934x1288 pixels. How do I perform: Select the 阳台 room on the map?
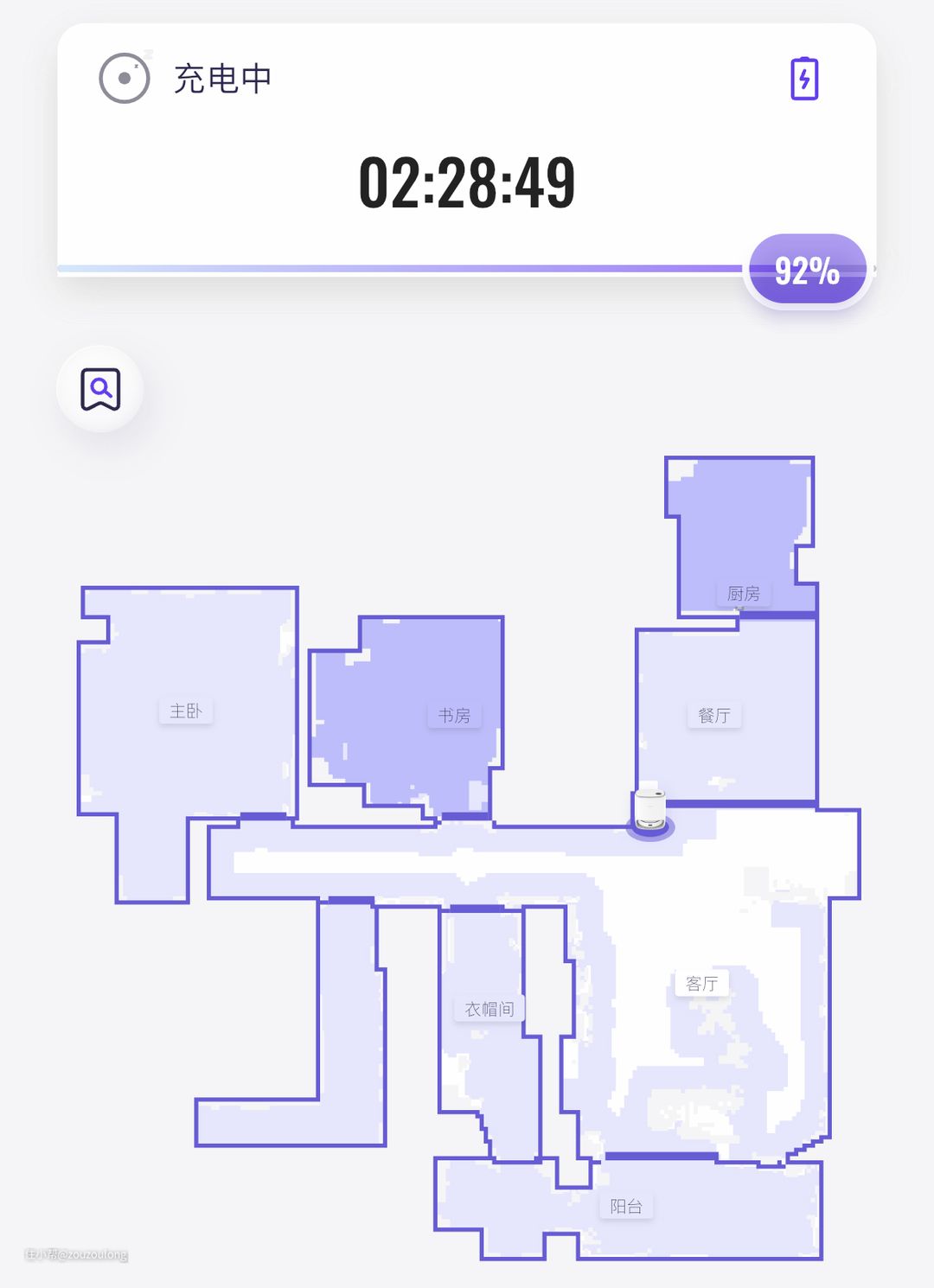(626, 1206)
